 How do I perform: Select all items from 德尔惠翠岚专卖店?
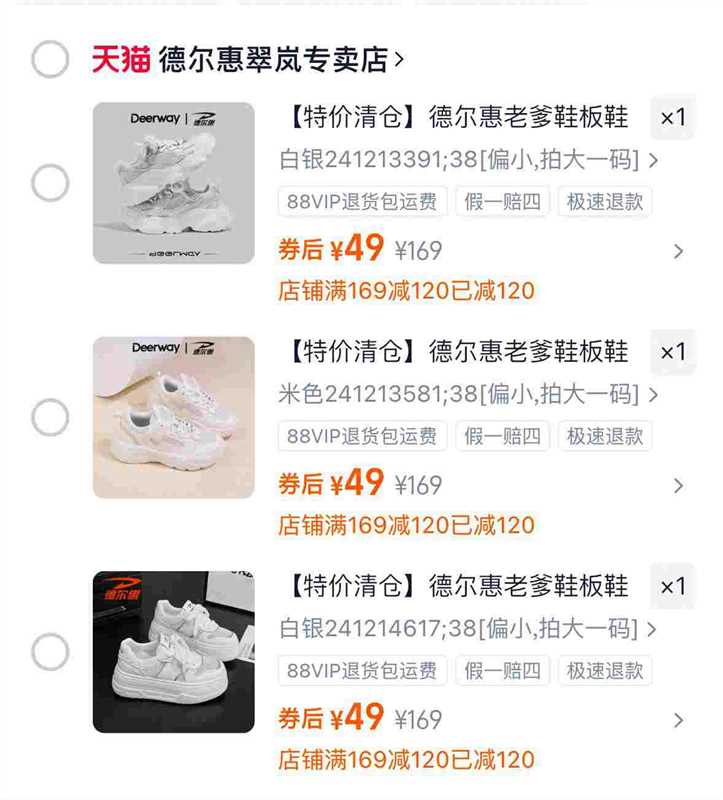(50, 59)
